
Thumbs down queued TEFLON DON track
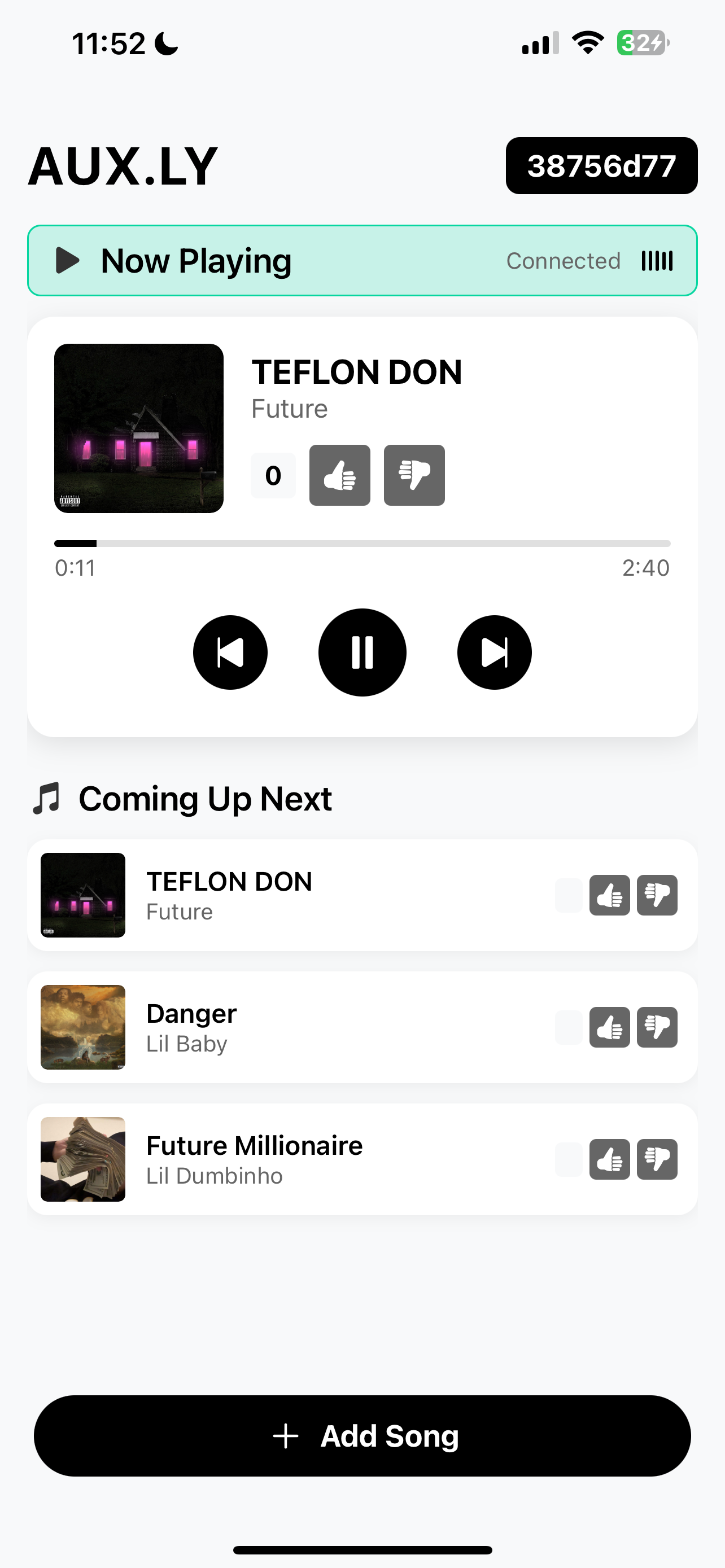657,895
